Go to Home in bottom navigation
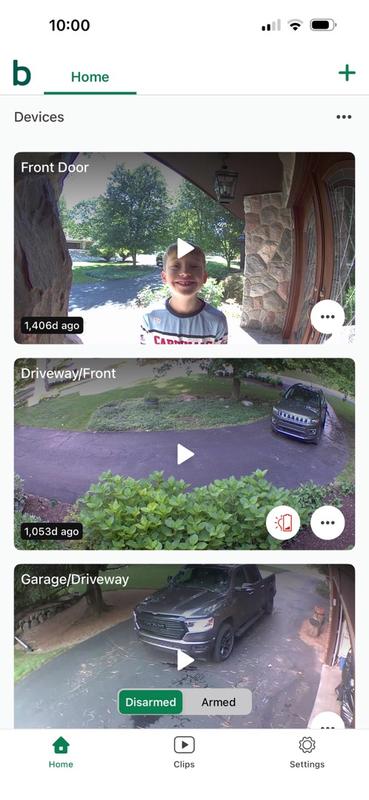The image size is (369, 800). [x=61, y=752]
